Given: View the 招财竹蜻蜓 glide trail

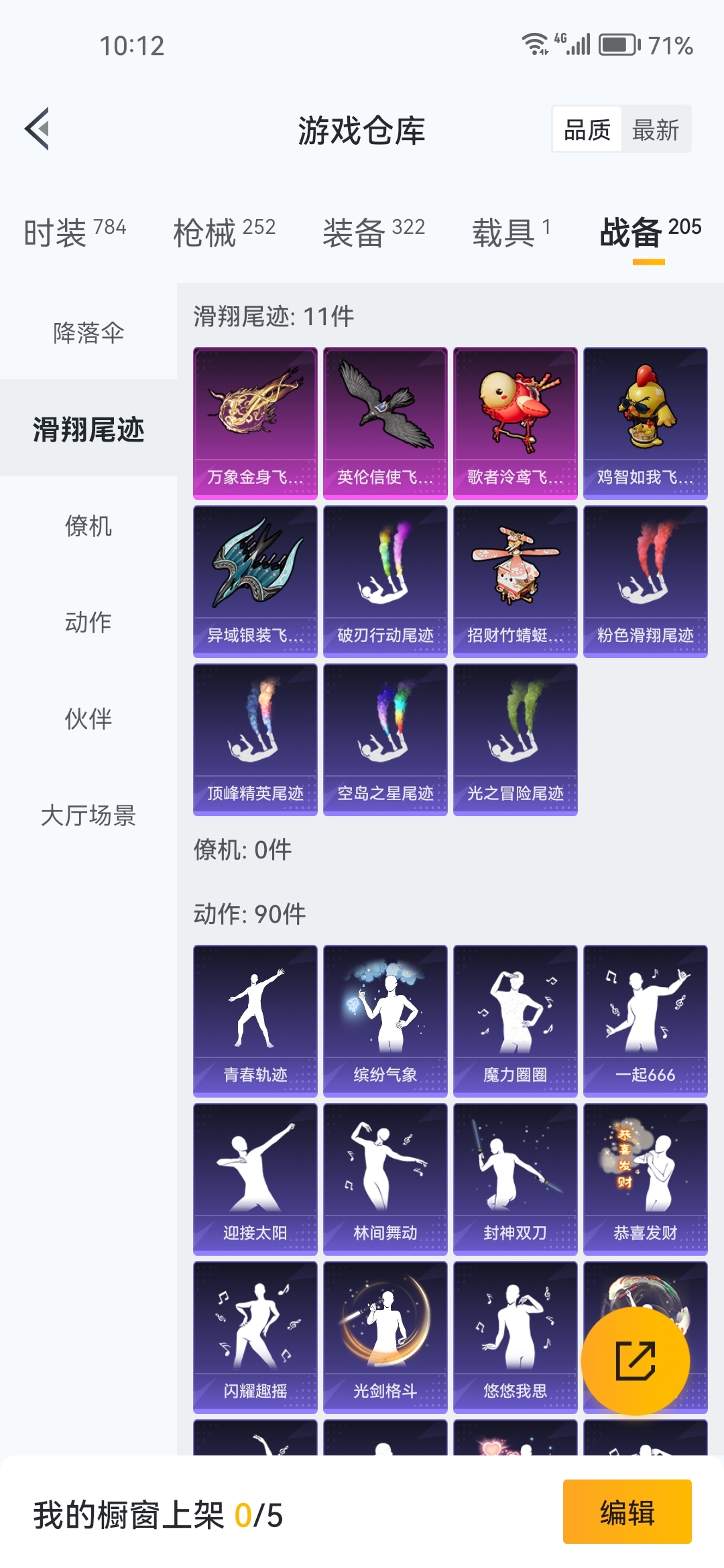Looking at the screenshot, I should pos(515,581).
